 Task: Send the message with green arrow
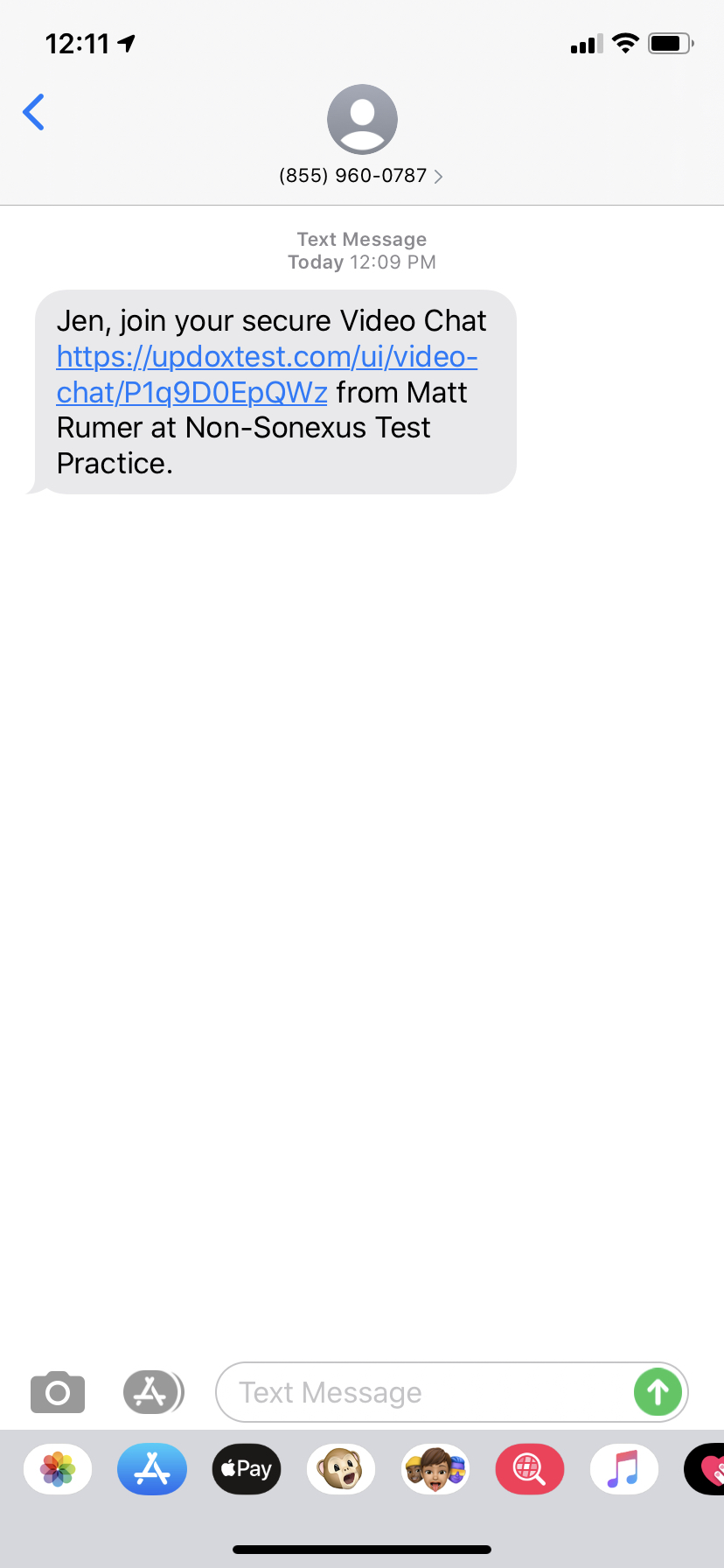658,1392
